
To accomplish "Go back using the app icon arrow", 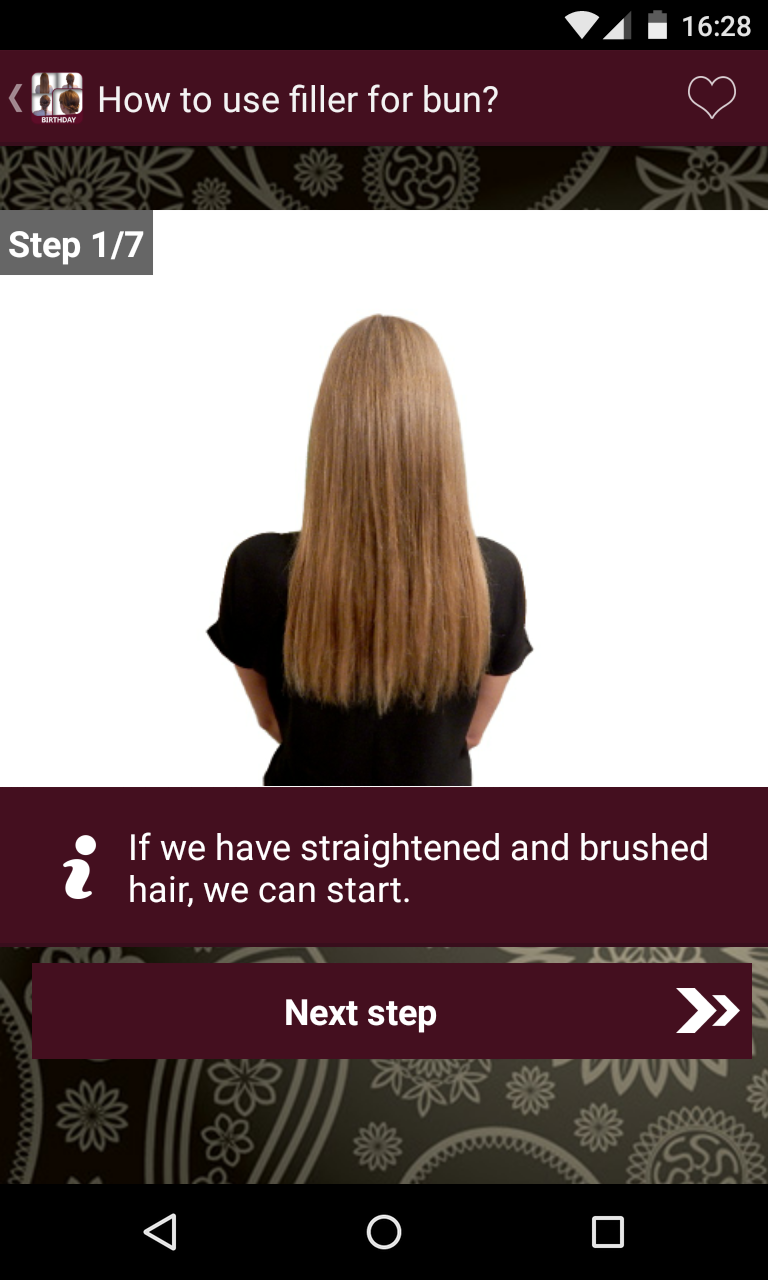I will (x=45, y=98).
